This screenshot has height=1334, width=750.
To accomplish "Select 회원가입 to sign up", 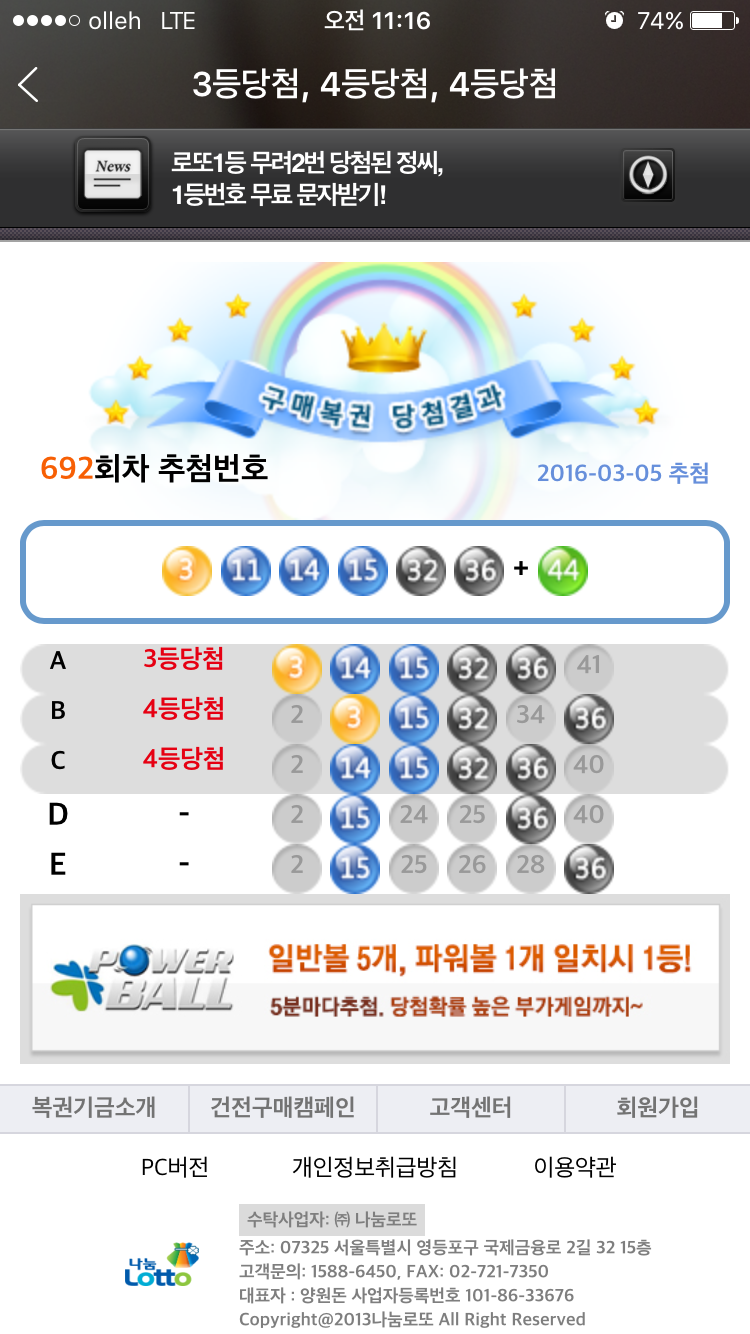I will click(657, 1108).
